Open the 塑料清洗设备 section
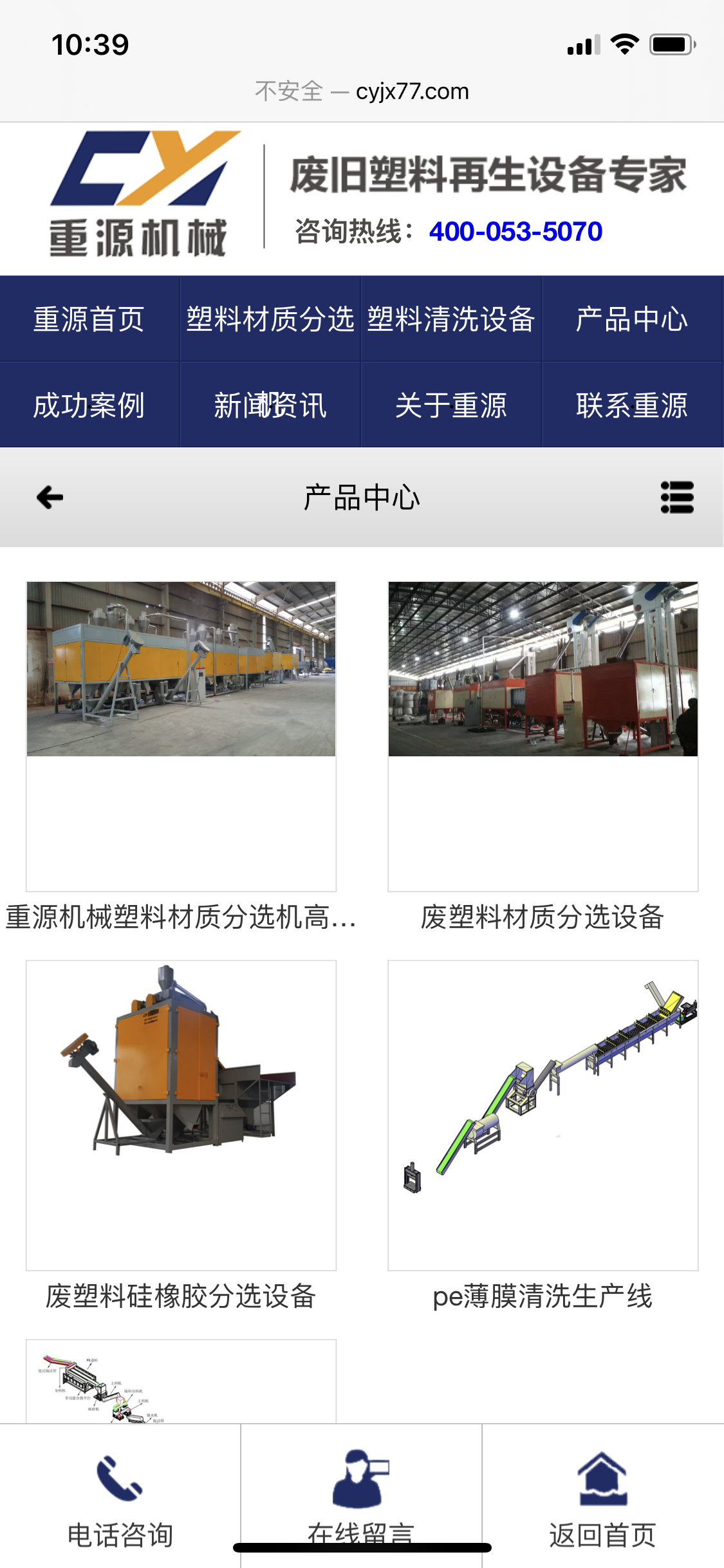Screen dimensions: 724x1568 coord(451,319)
